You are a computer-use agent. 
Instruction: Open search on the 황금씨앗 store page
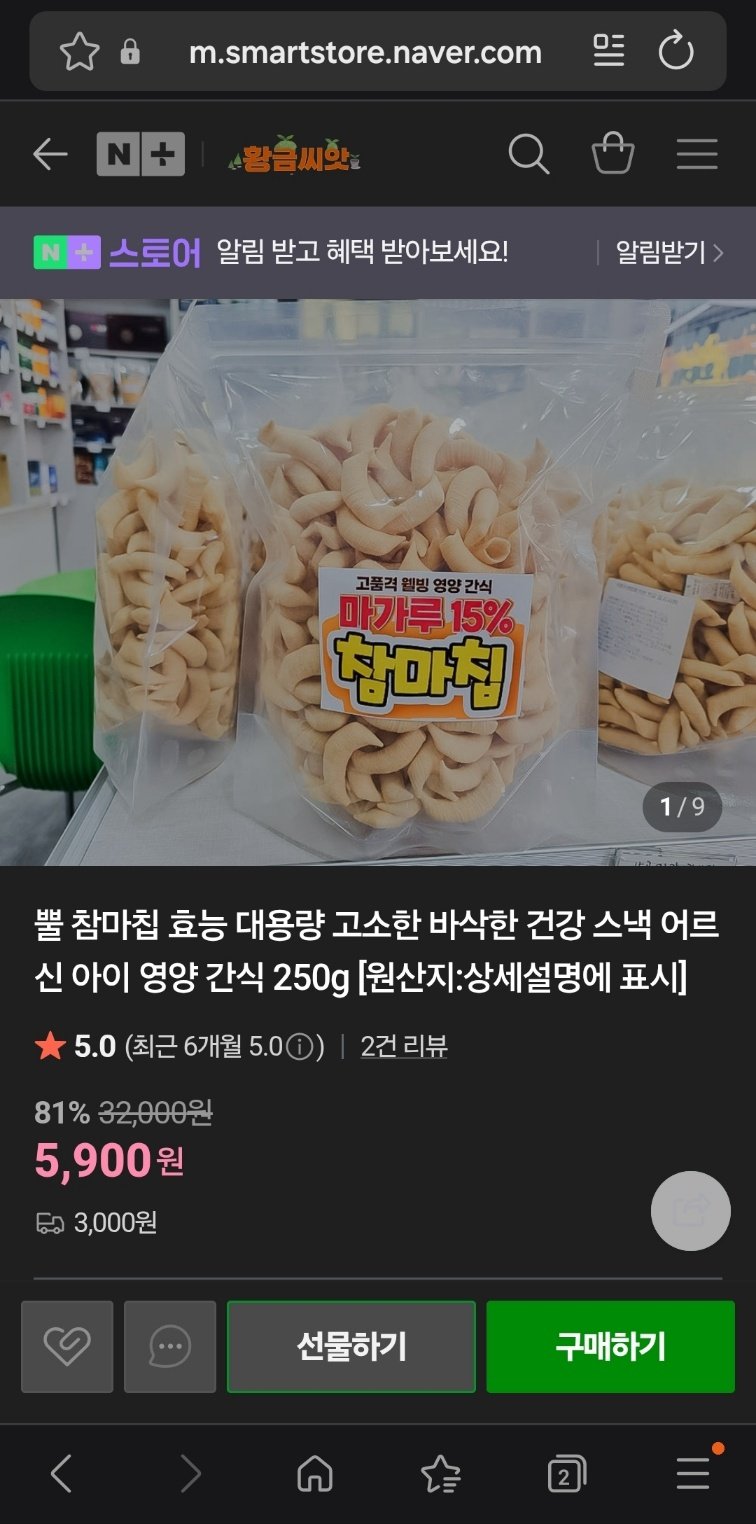coord(529,154)
